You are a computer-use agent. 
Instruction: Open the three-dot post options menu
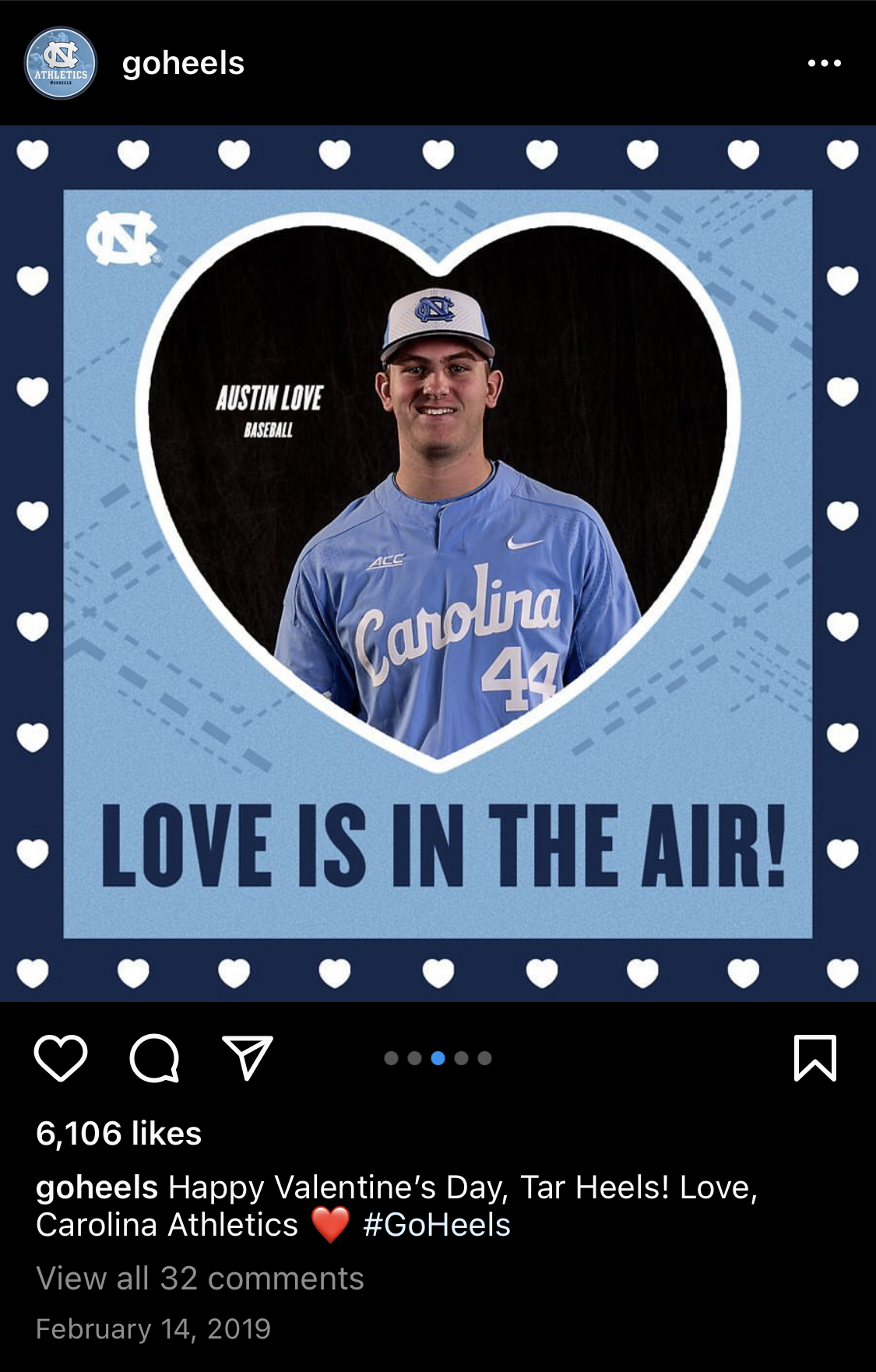(824, 63)
